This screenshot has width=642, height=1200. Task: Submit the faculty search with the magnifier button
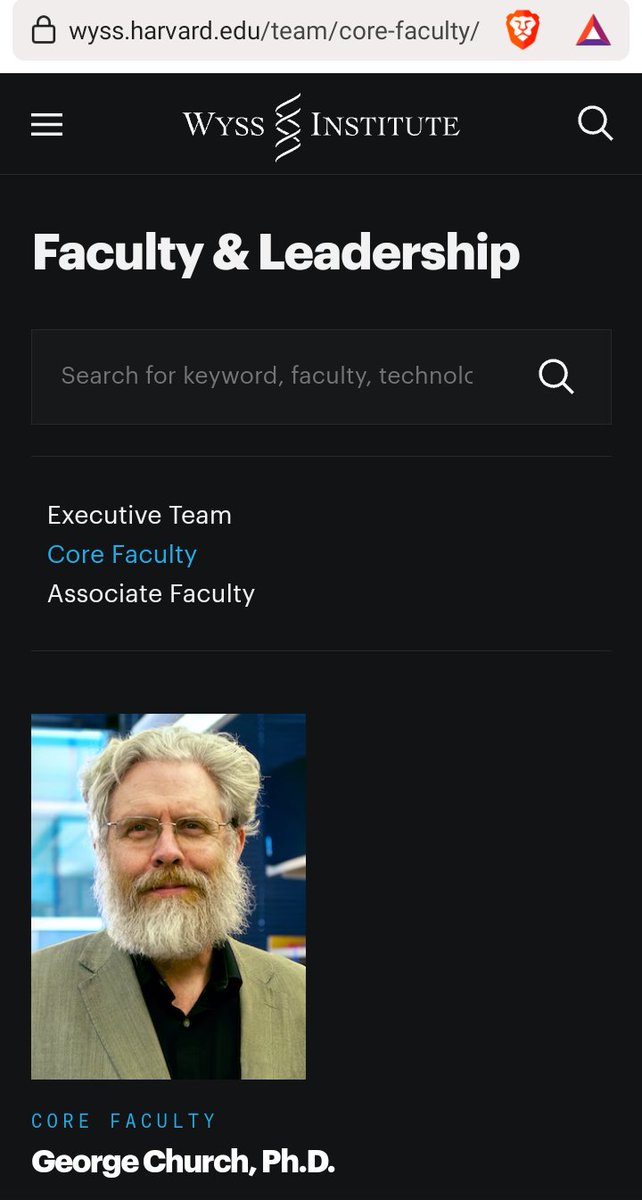(x=556, y=376)
